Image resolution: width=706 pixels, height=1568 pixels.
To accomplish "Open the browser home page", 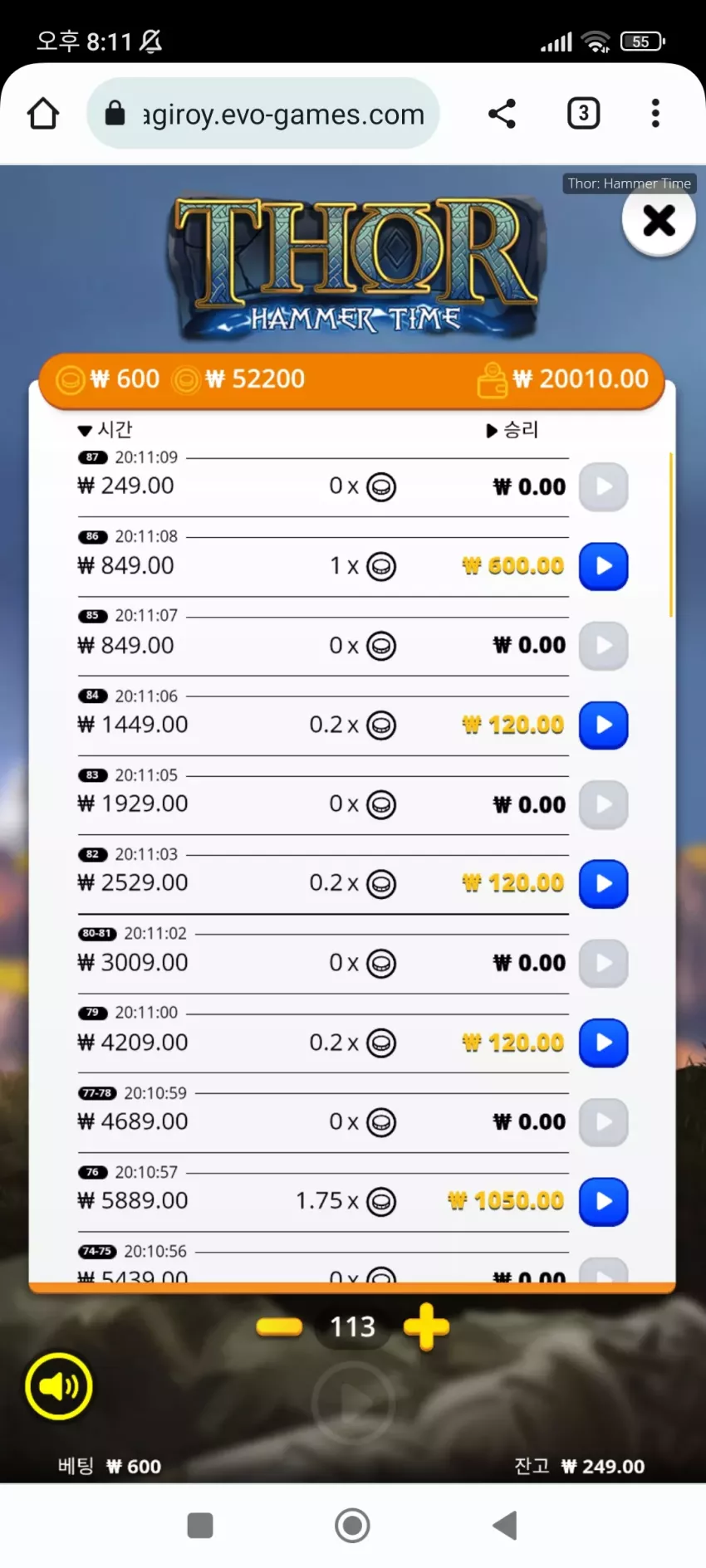I will coord(43,114).
